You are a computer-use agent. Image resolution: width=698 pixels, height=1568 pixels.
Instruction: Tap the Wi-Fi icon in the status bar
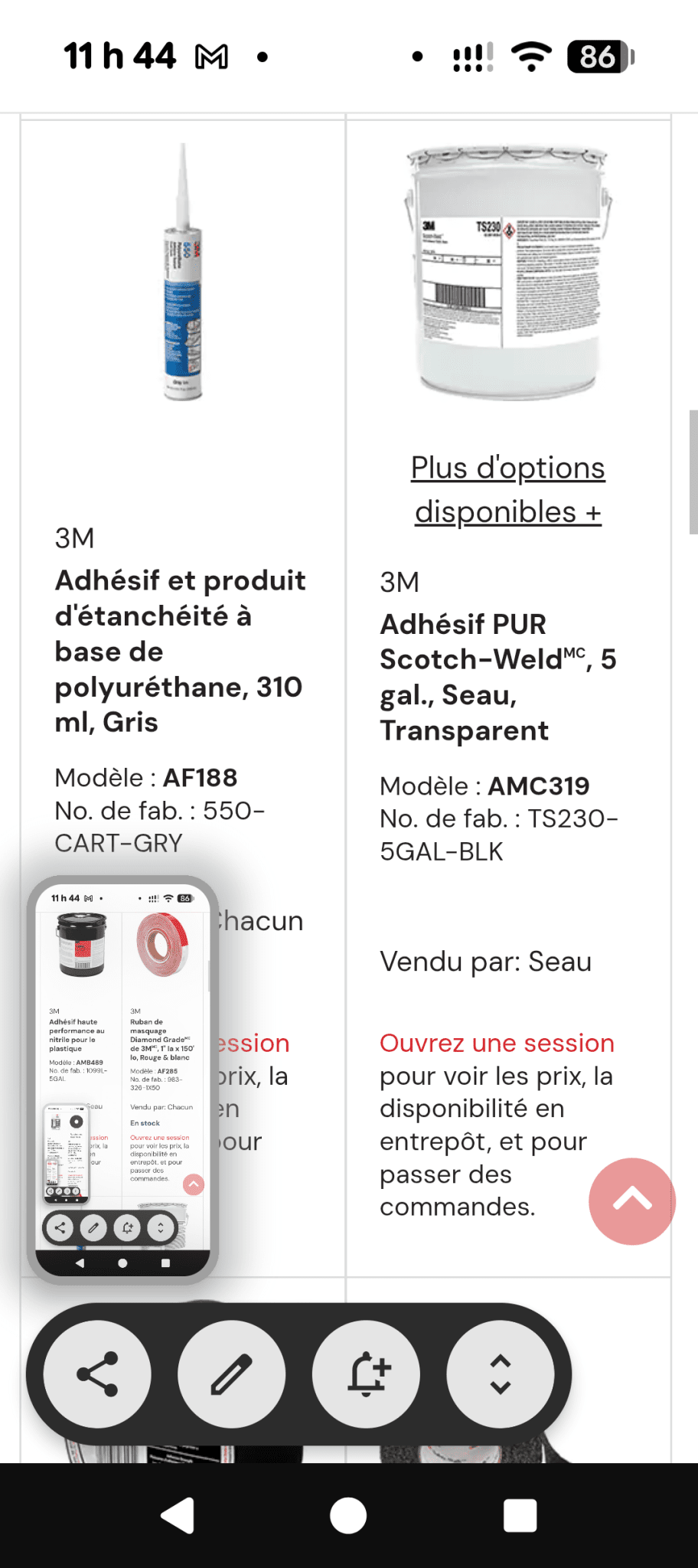[533, 55]
